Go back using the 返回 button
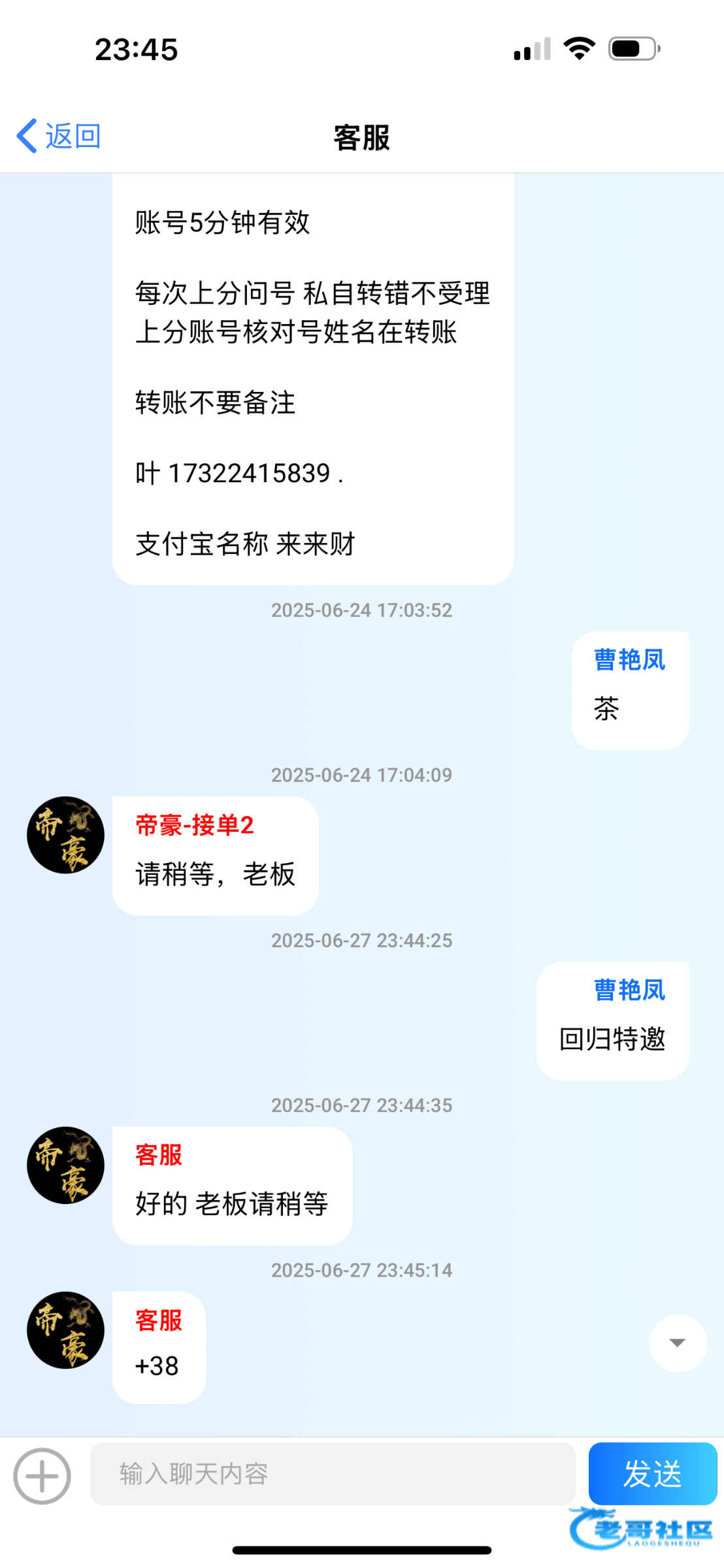 [x=59, y=137]
